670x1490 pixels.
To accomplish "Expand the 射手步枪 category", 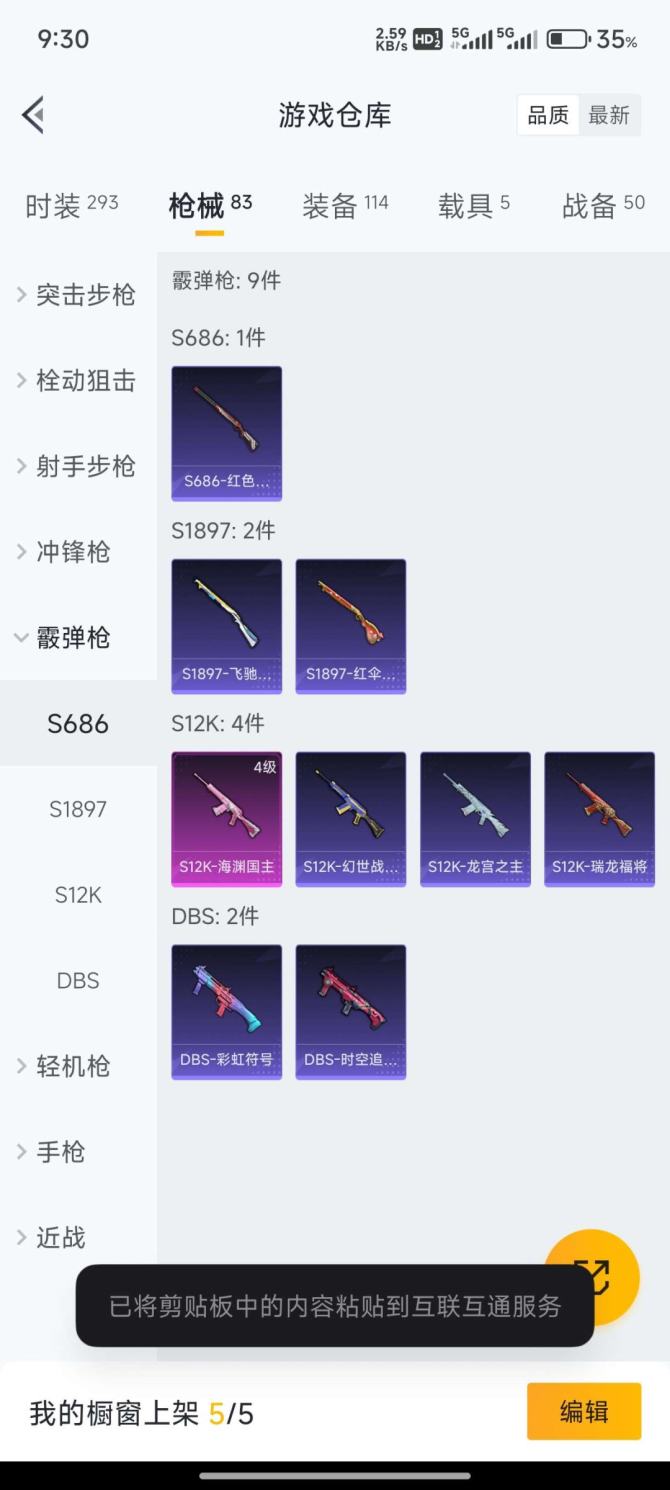I will [78, 466].
